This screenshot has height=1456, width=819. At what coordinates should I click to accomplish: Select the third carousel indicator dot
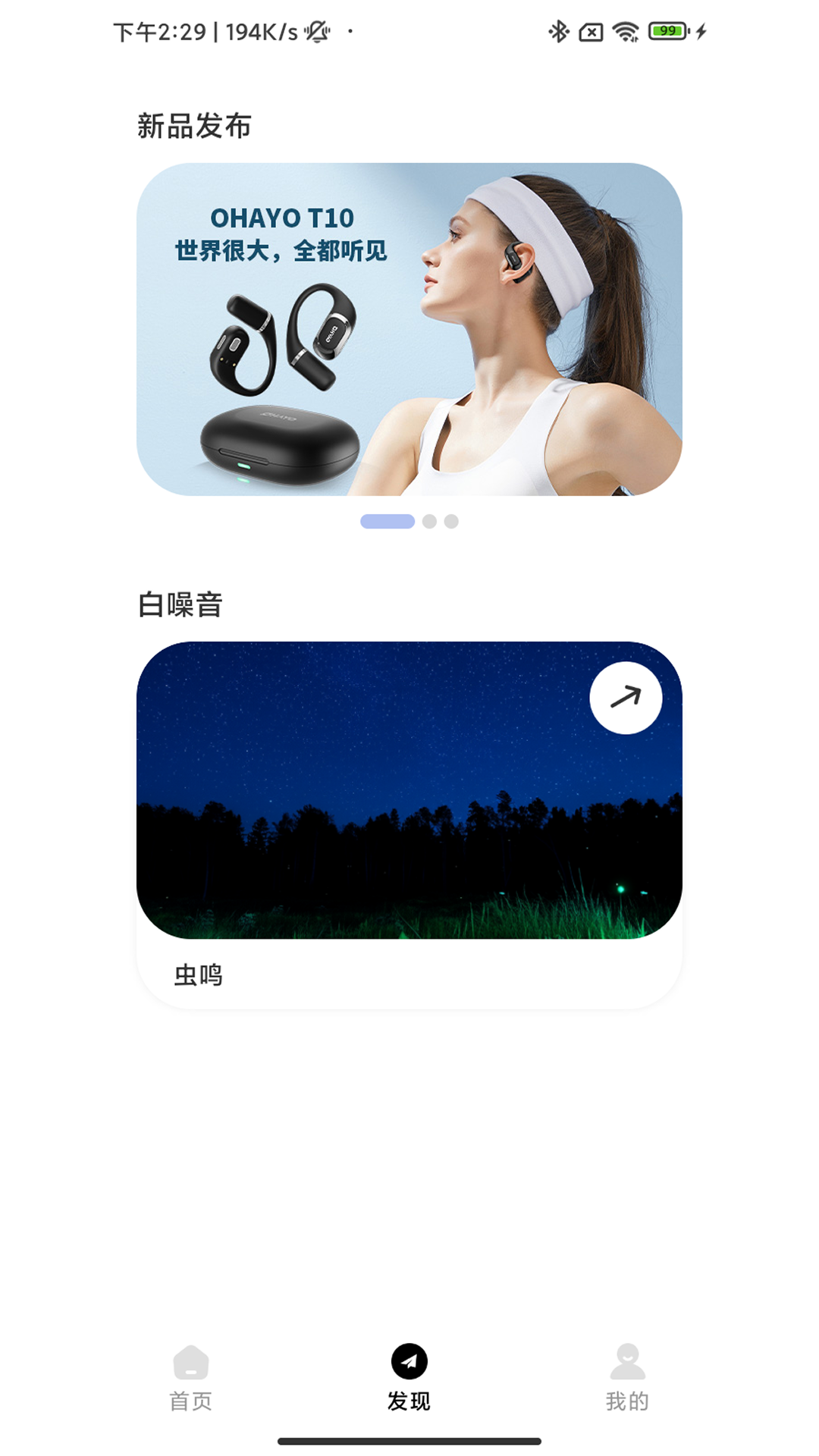(452, 521)
